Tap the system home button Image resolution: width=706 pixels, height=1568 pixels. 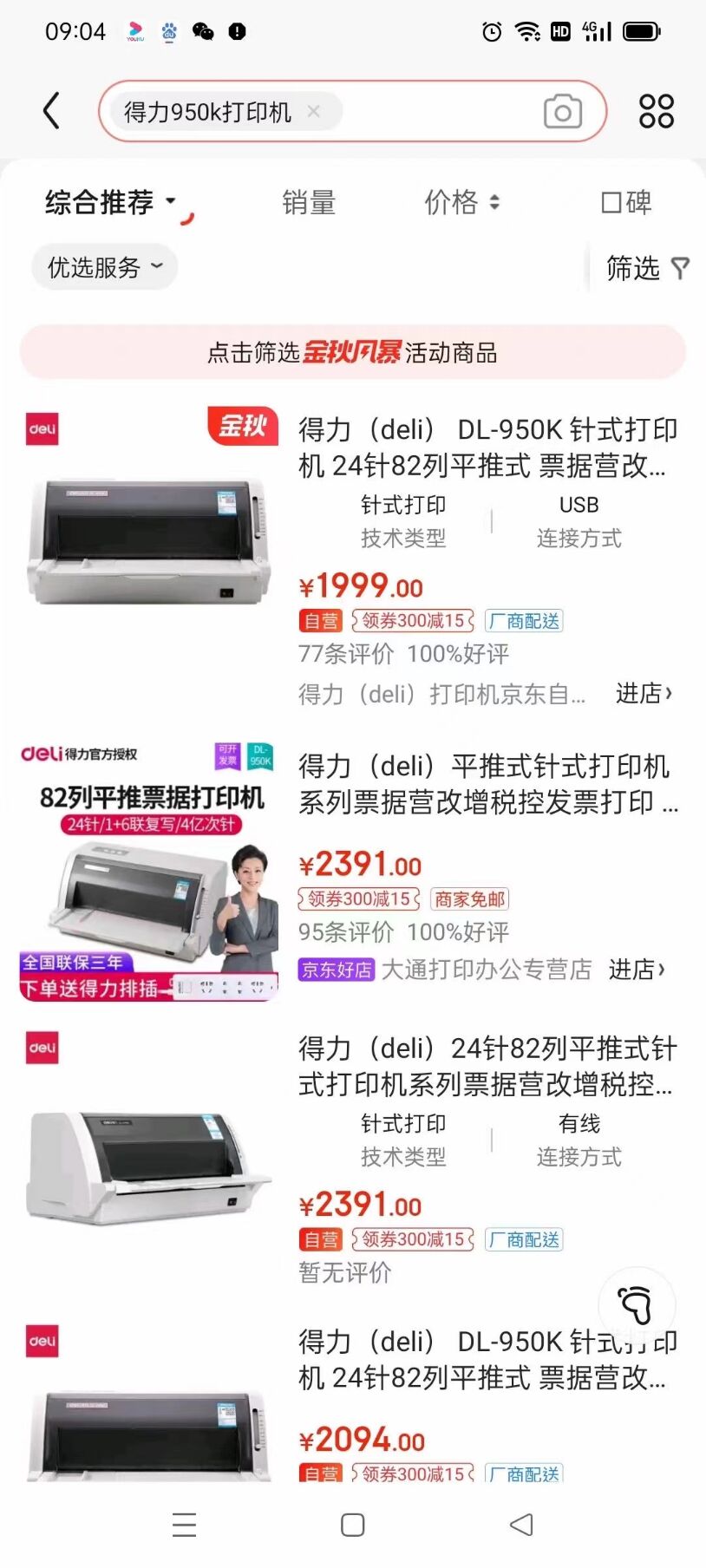pos(352,1525)
